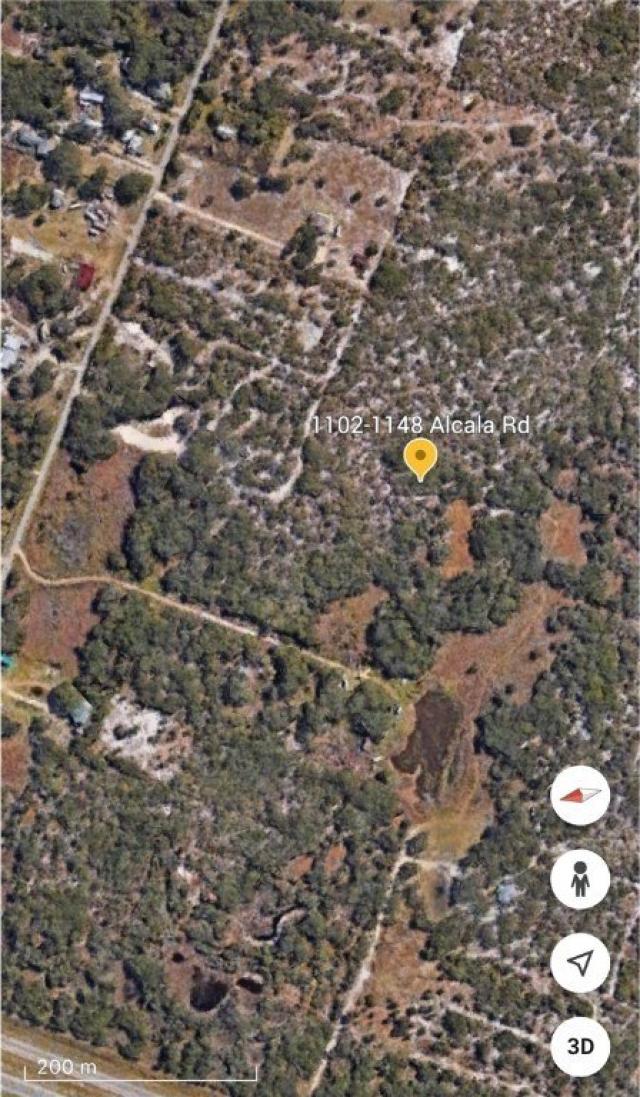
Task: Tap the compass to reset orientation
Action: pyautogui.click(x=580, y=795)
